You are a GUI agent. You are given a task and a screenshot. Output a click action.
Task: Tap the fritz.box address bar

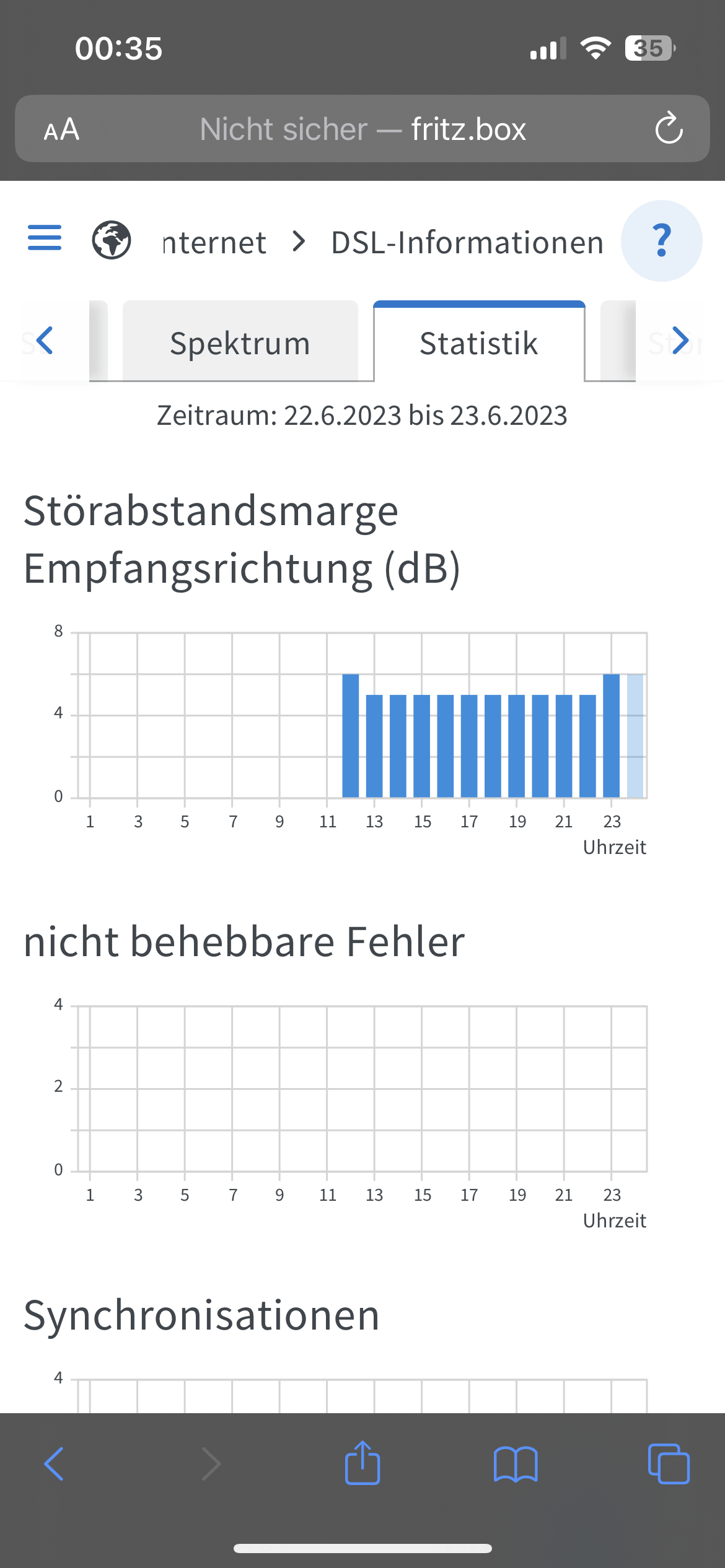tap(362, 129)
